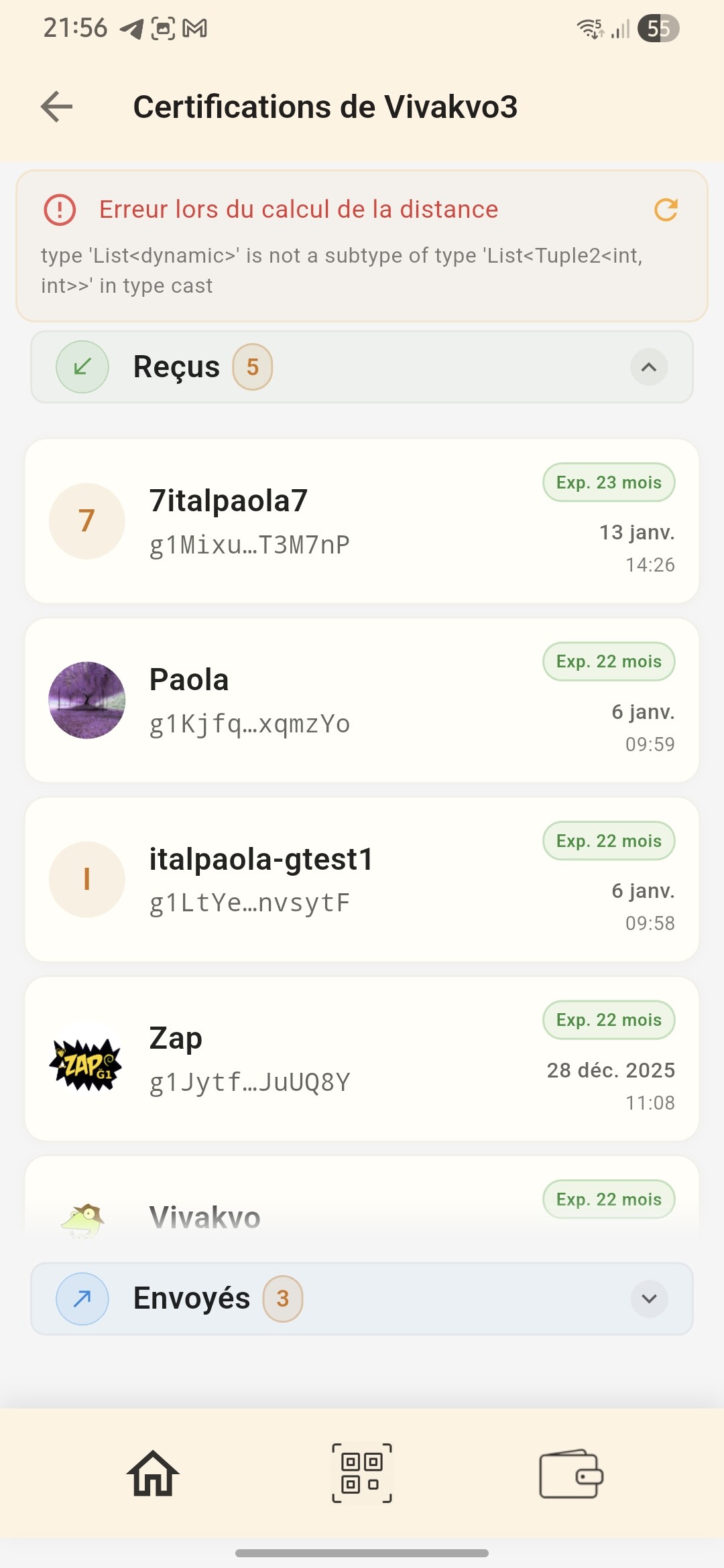Open Zap's certification card

(362, 1059)
